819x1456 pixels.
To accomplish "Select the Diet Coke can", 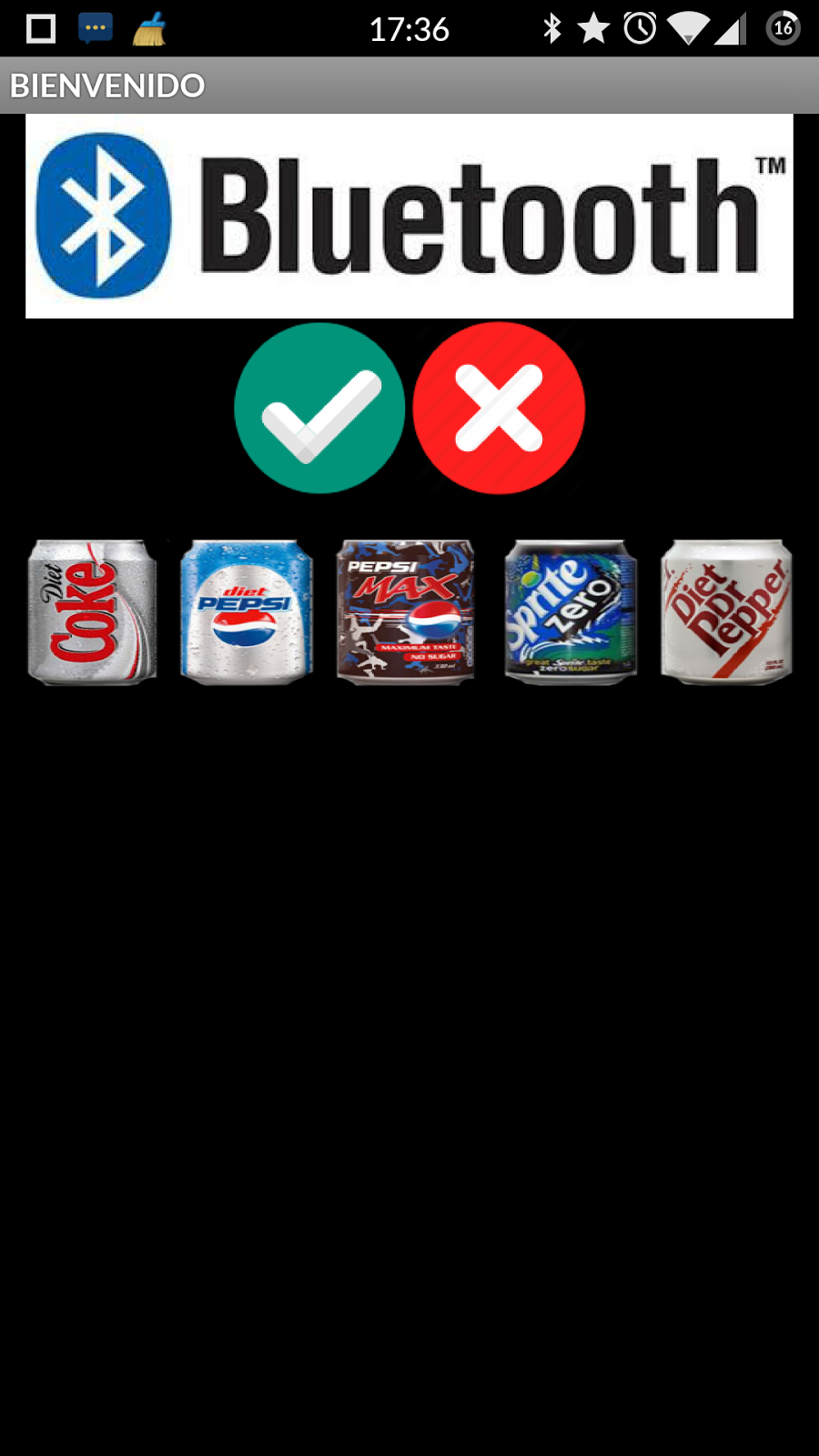I will point(92,612).
